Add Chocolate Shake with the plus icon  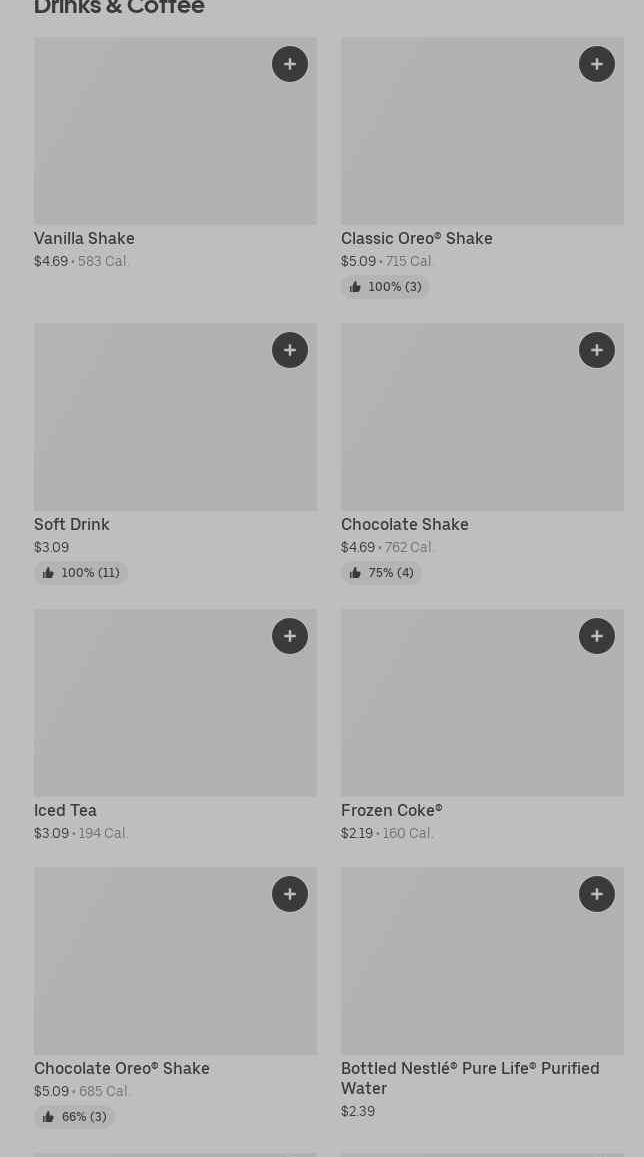point(597,350)
